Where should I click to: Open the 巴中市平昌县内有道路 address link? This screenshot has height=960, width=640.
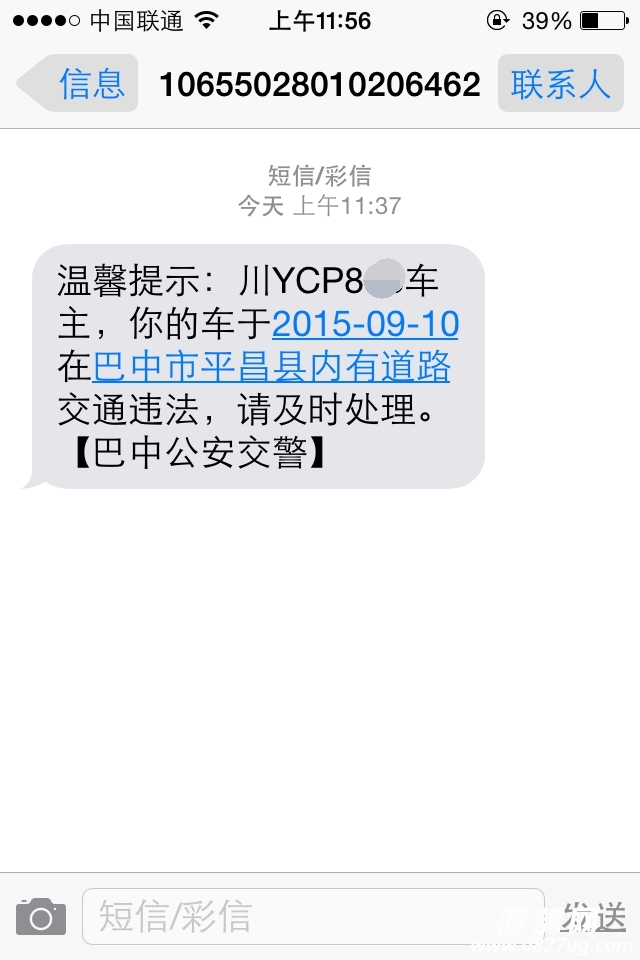[271, 368]
